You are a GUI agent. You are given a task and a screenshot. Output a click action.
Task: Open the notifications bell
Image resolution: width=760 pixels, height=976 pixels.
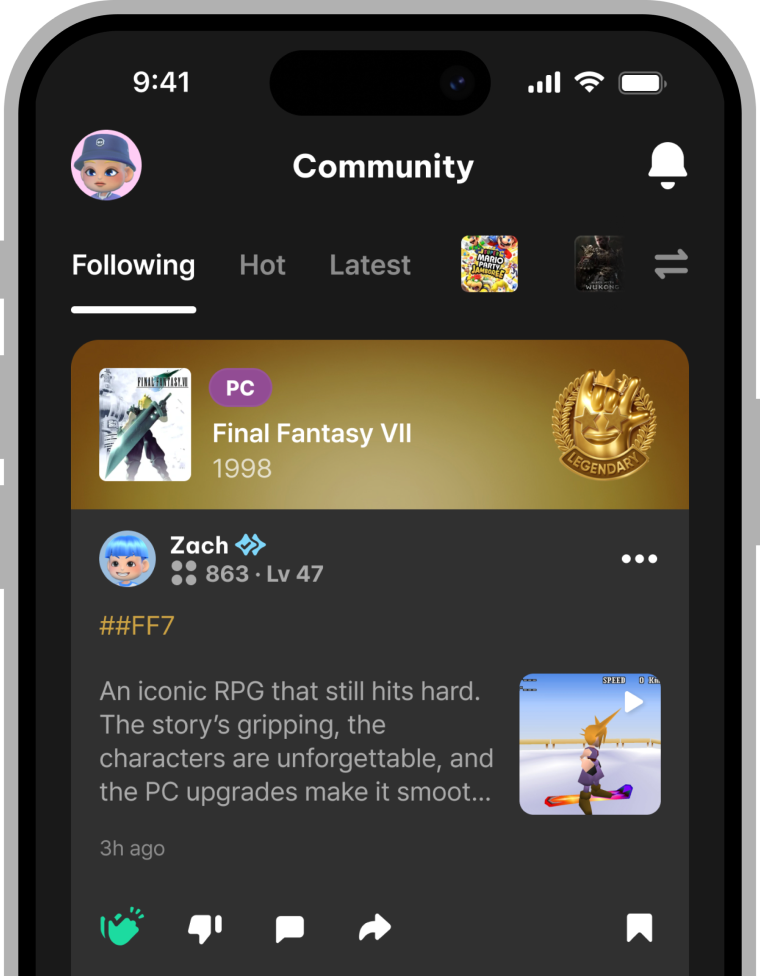[x=667, y=165]
